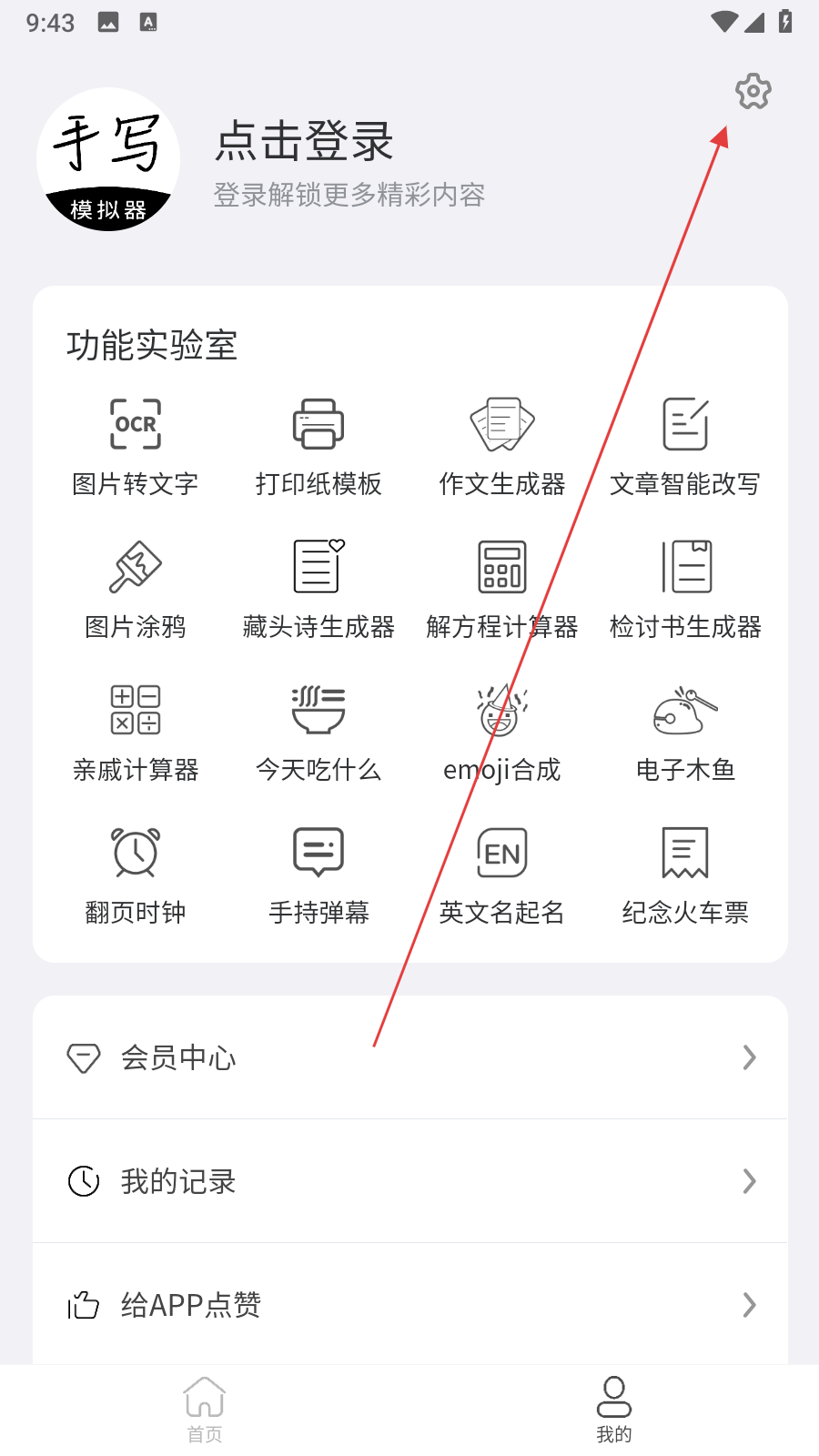Open 图片转文字 OCR tool
The height and width of the screenshot is (1456, 819).
[136, 446]
